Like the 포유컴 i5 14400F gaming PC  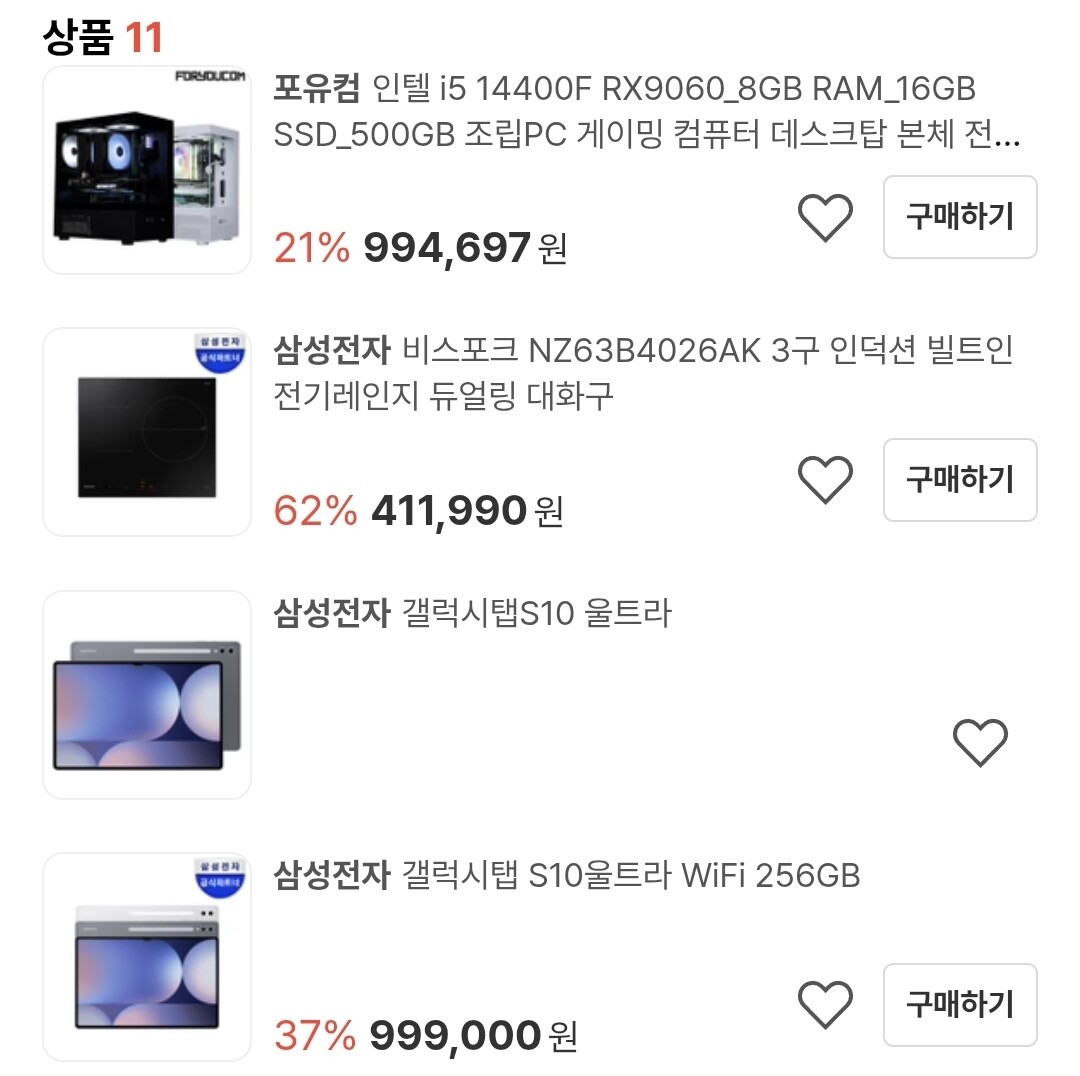click(825, 217)
